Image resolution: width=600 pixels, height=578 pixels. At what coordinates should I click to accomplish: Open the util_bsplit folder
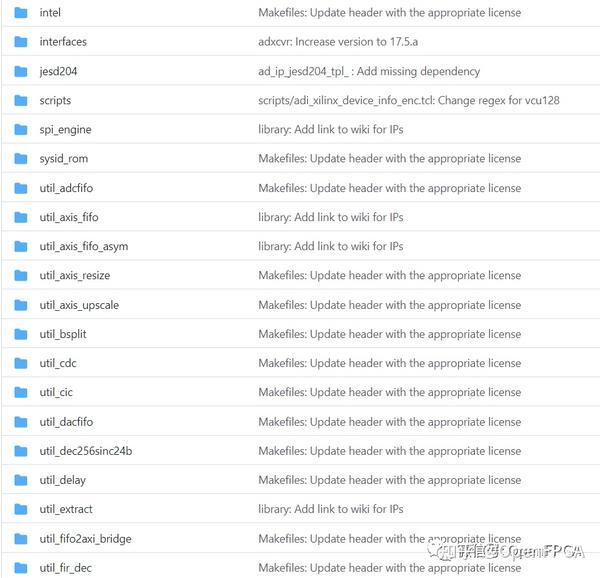[63, 334]
